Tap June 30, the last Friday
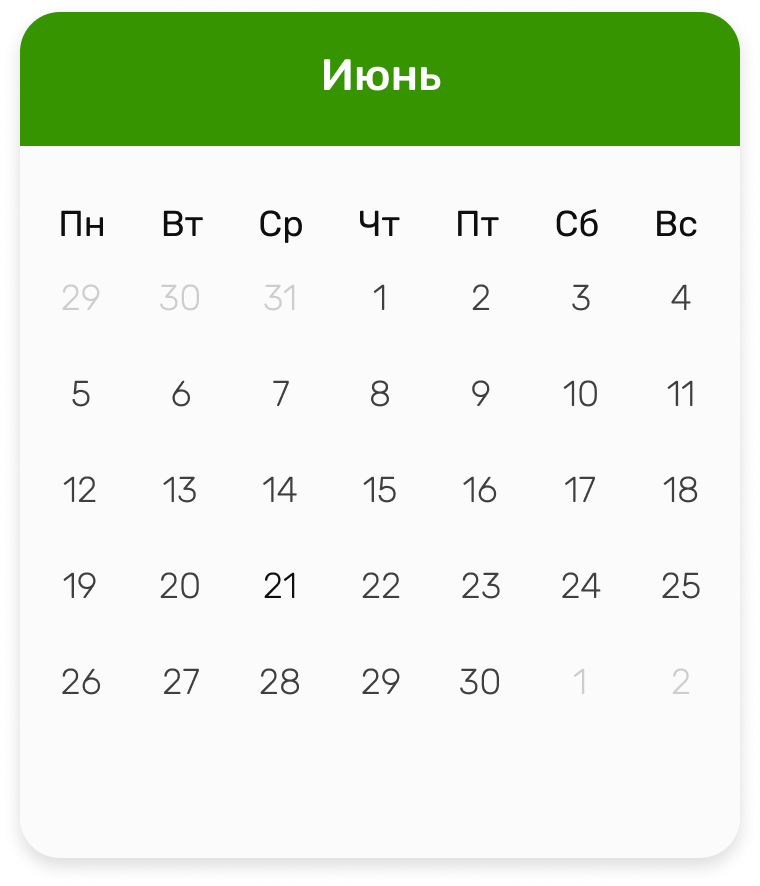Viewport: 760px width, 886px height. pyautogui.click(x=480, y=682)
